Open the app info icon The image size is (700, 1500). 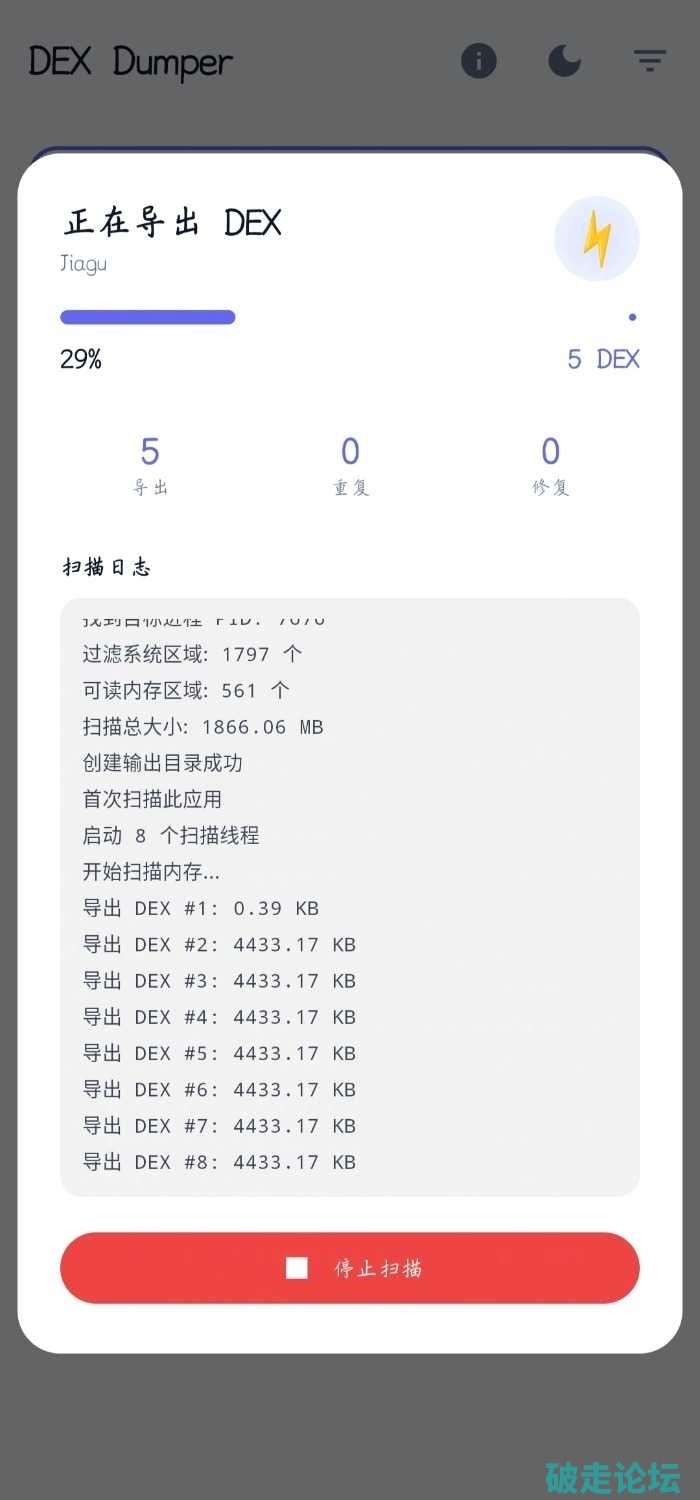click(478, 61)
